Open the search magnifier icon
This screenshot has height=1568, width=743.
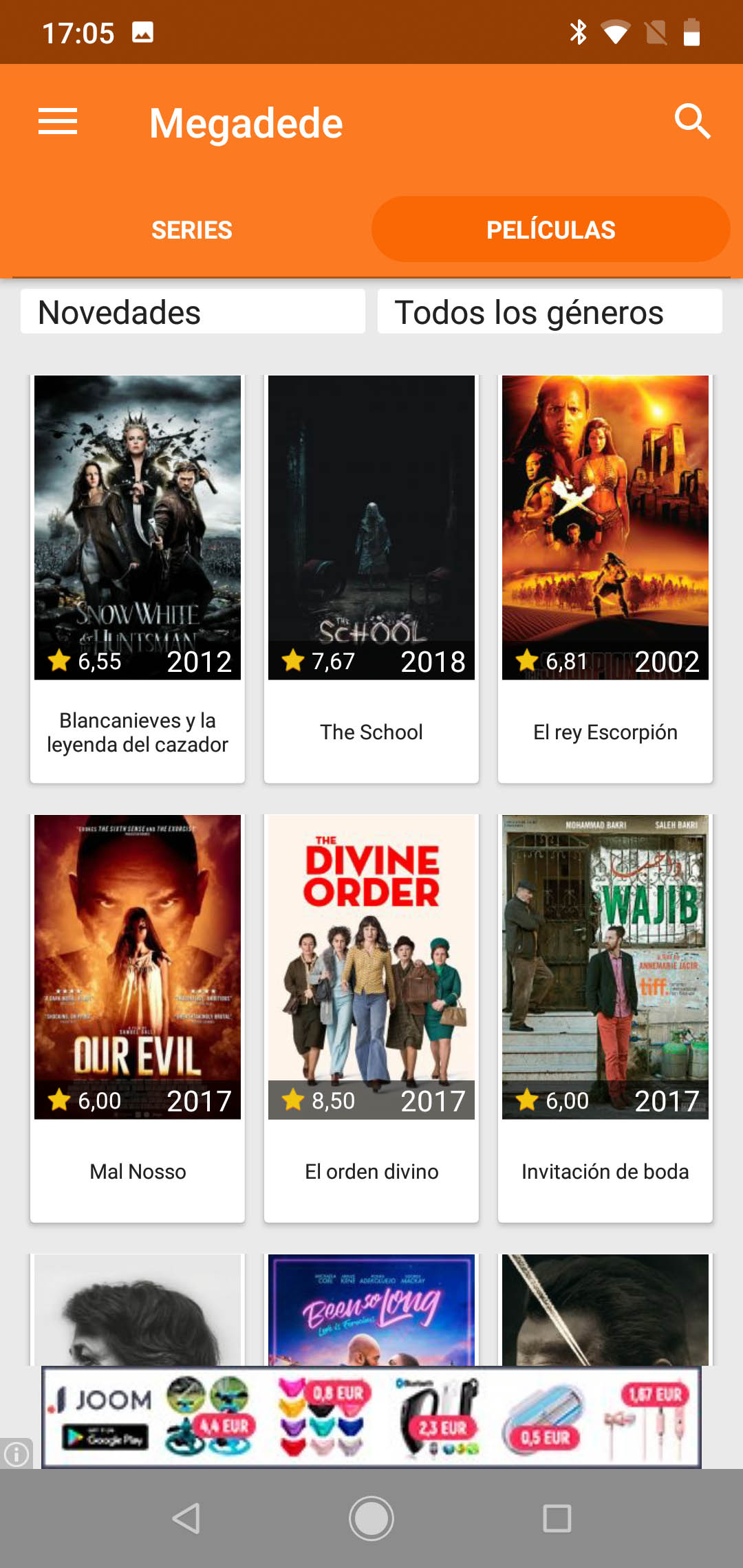[x=692, y=122]
